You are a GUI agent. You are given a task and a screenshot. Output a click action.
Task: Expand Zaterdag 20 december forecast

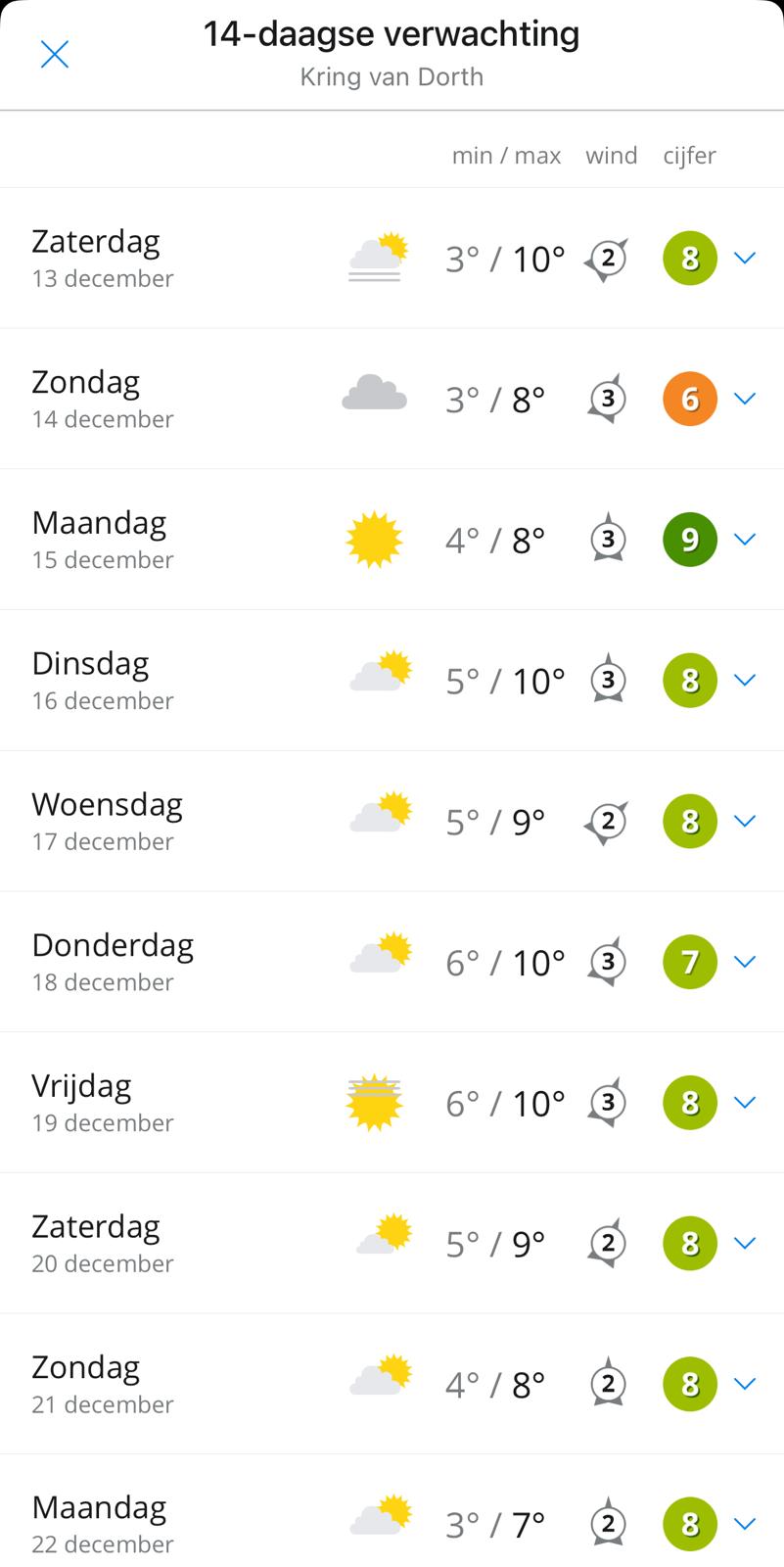[745, 1243]
